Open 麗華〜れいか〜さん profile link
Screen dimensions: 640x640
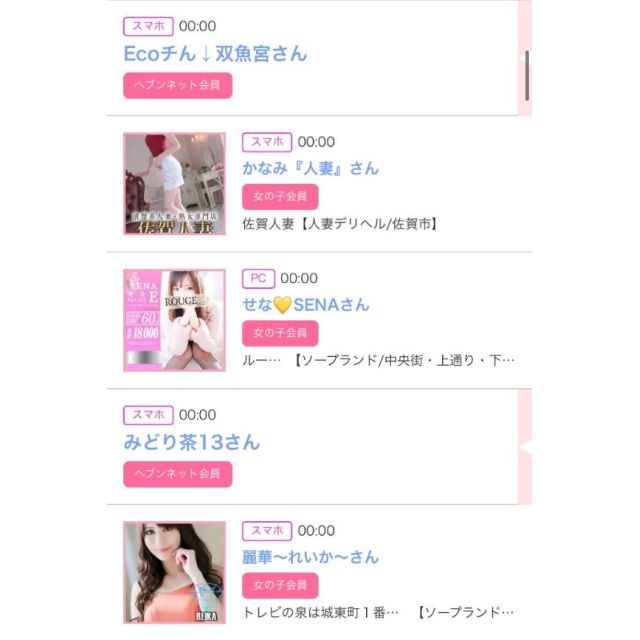[310, 557]
